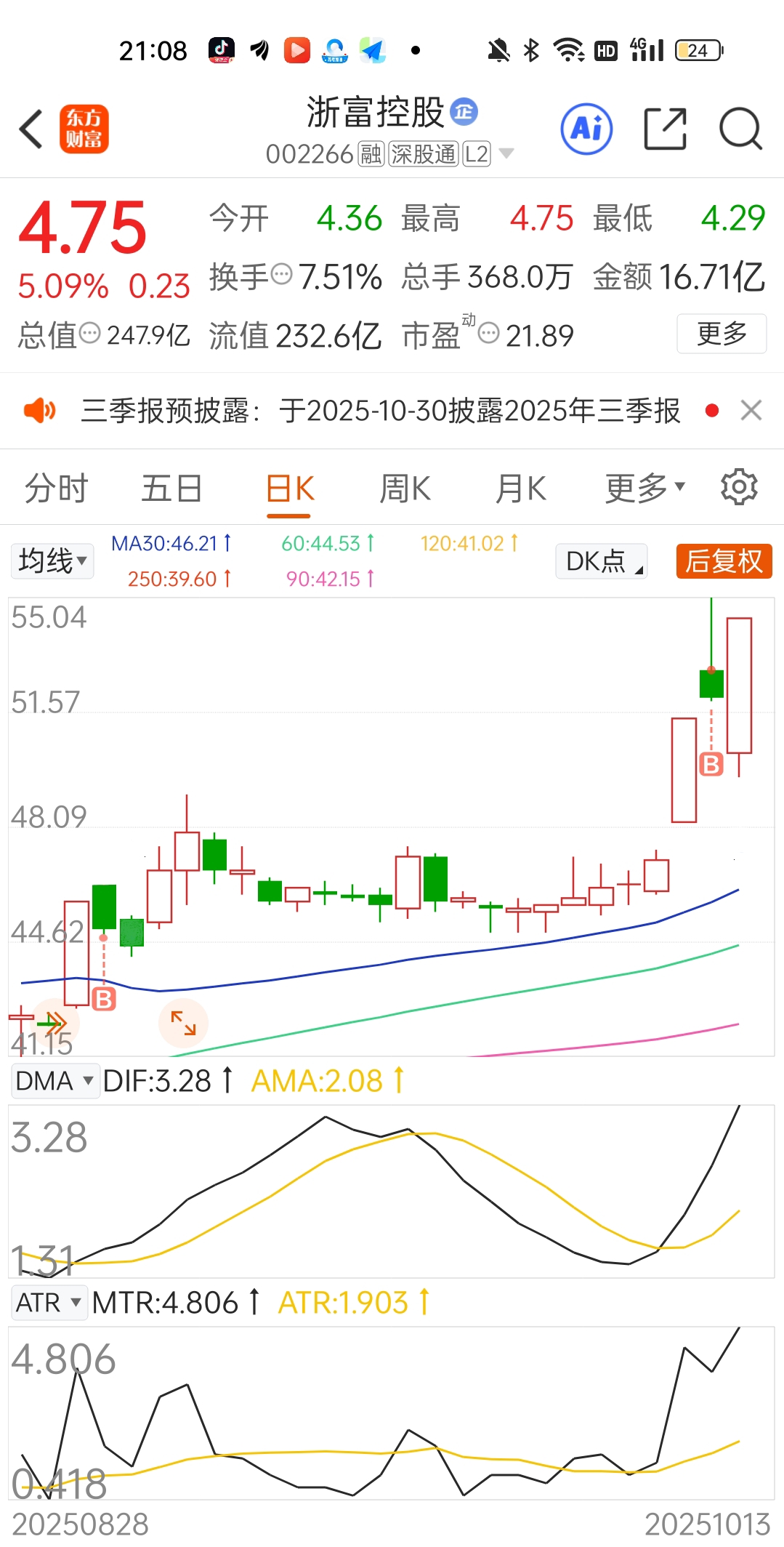Open the 三季报预披露 announcement
Image resolution: width=784 pixels, height=1547 pixels.
pos(380,411)
